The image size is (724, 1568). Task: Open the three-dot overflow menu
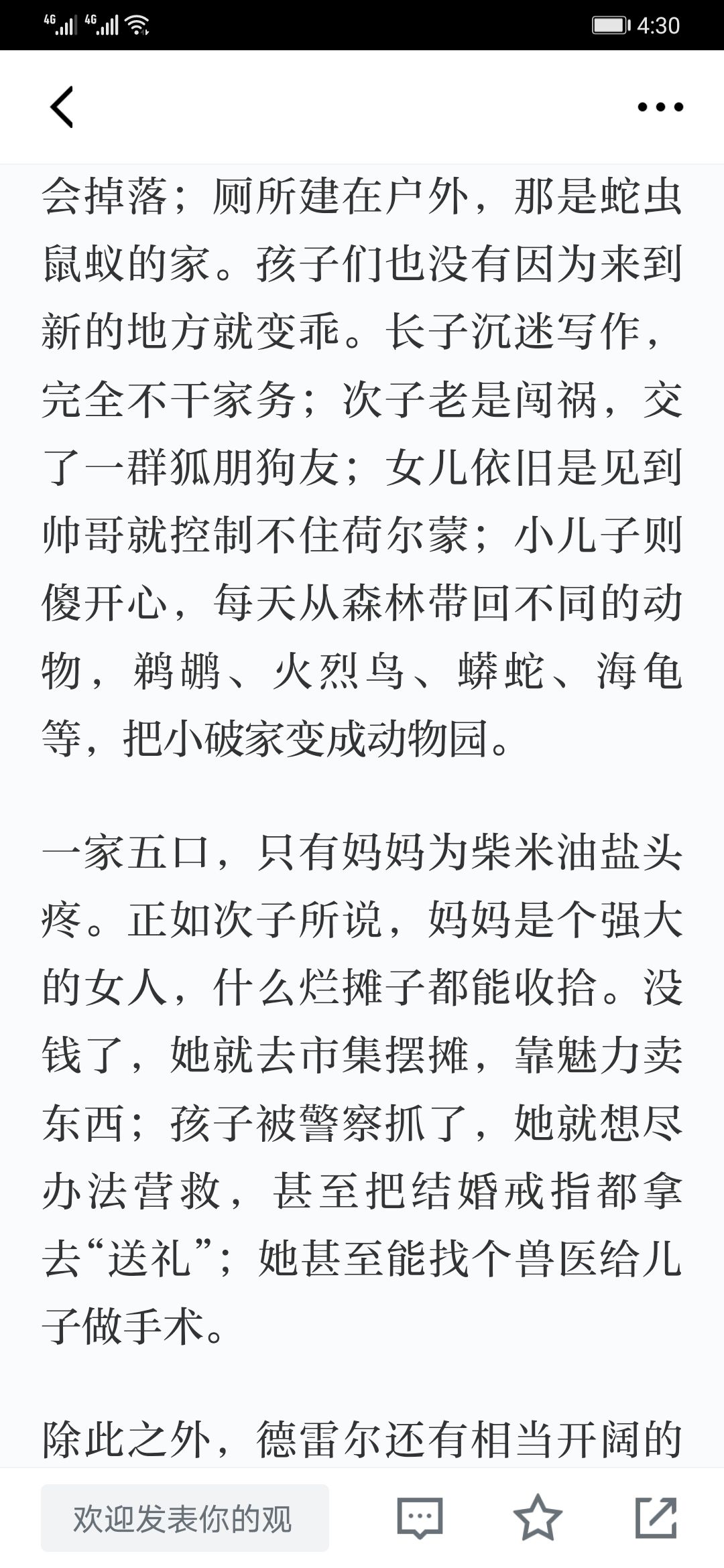[660, 107]
